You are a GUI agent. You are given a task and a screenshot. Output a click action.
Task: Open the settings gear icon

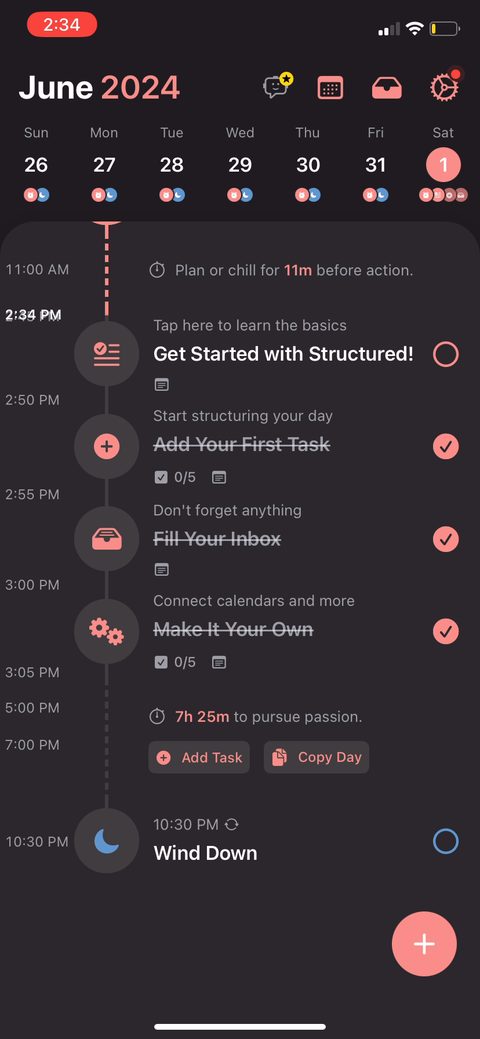coord(444,86)
